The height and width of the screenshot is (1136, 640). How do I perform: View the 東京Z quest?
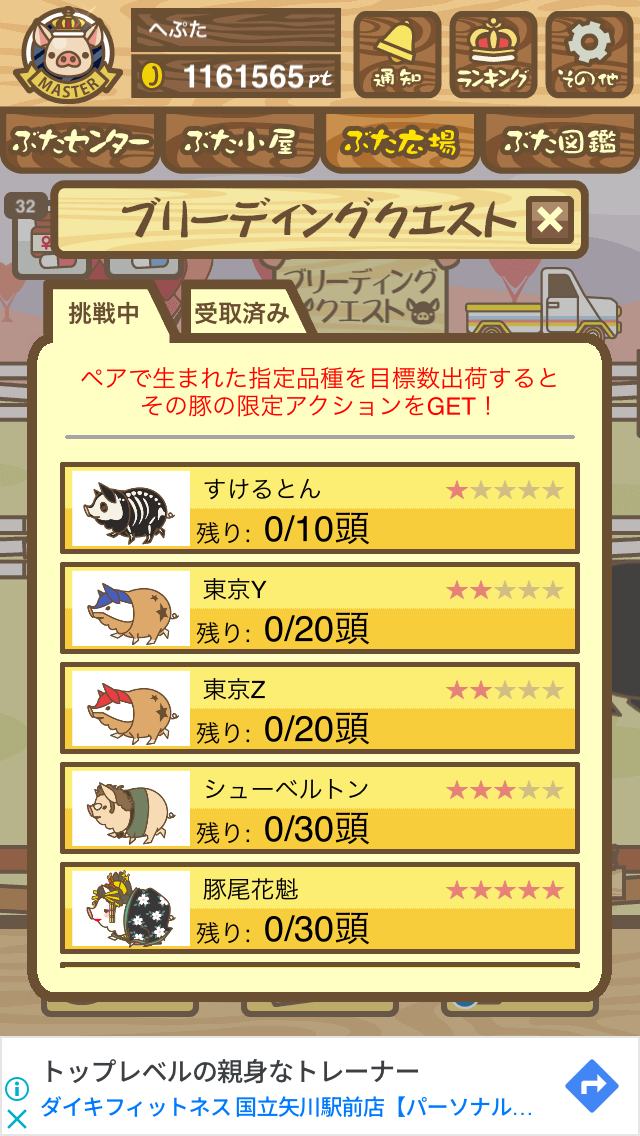320,708
